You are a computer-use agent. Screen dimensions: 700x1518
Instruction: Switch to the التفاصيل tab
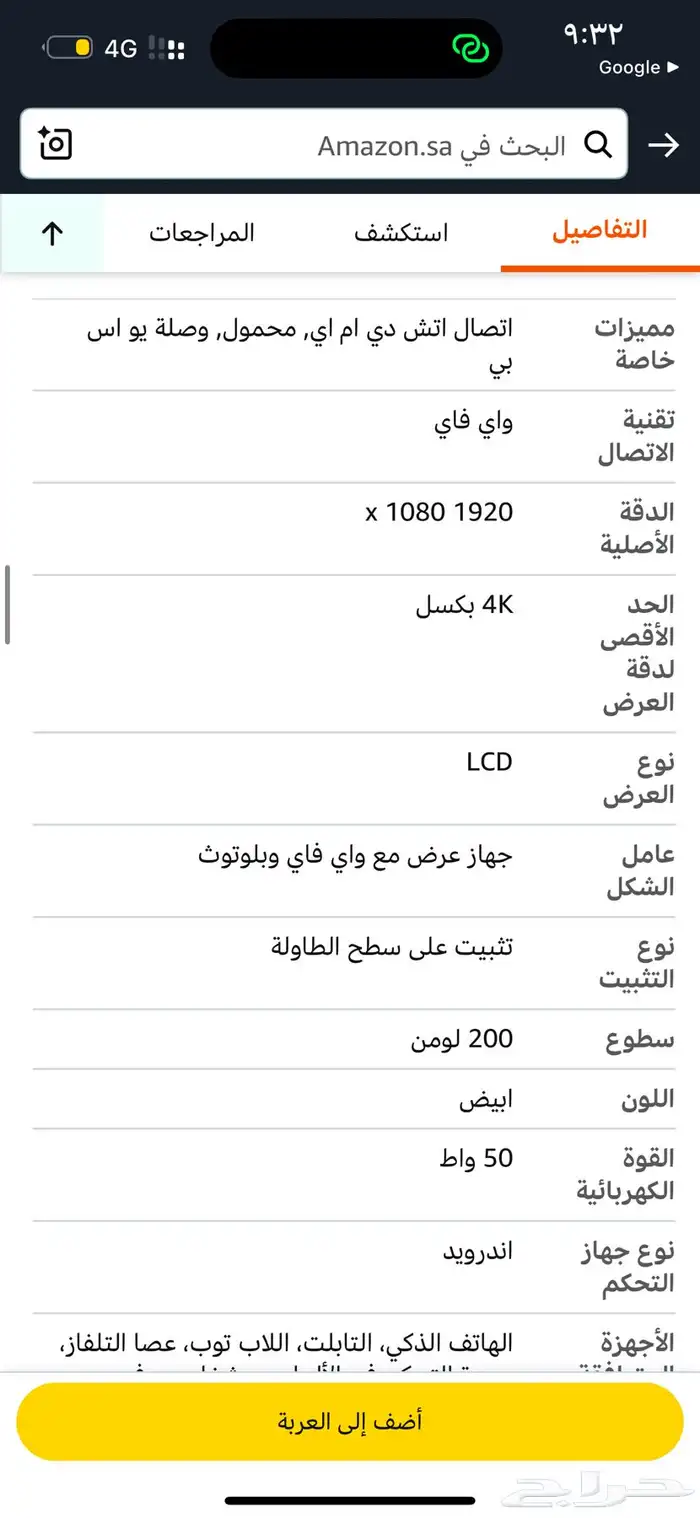coord(600,230)
